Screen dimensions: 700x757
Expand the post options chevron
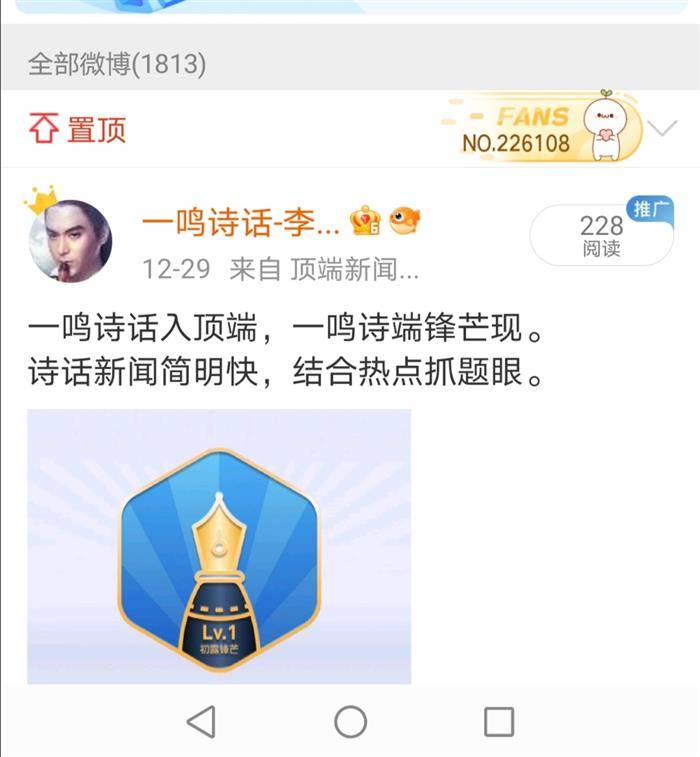pos(662,129)
